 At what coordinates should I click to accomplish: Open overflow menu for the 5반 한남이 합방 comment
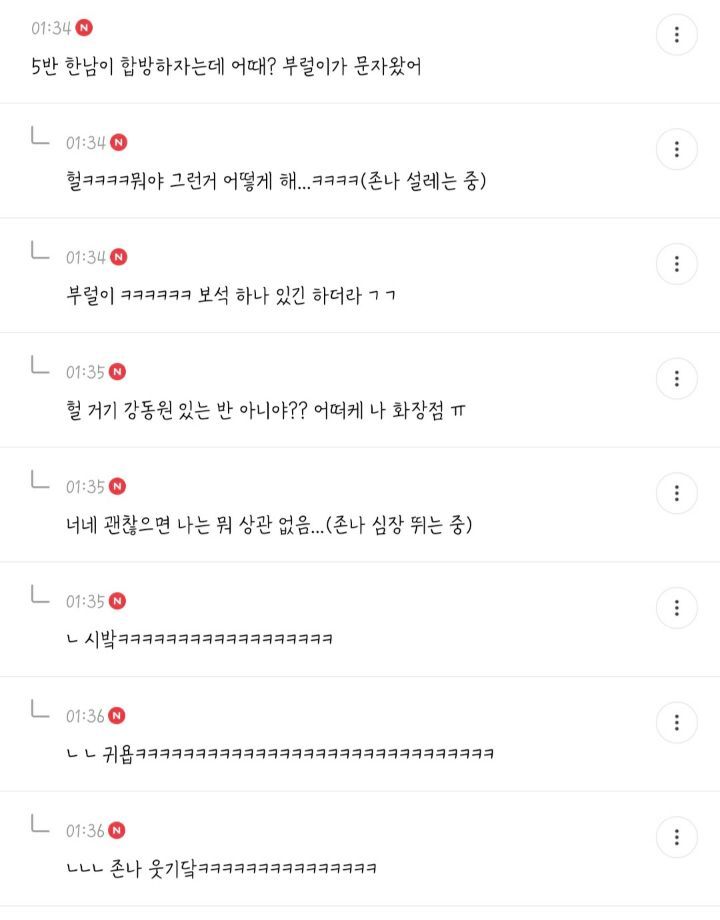pos(677,35)
